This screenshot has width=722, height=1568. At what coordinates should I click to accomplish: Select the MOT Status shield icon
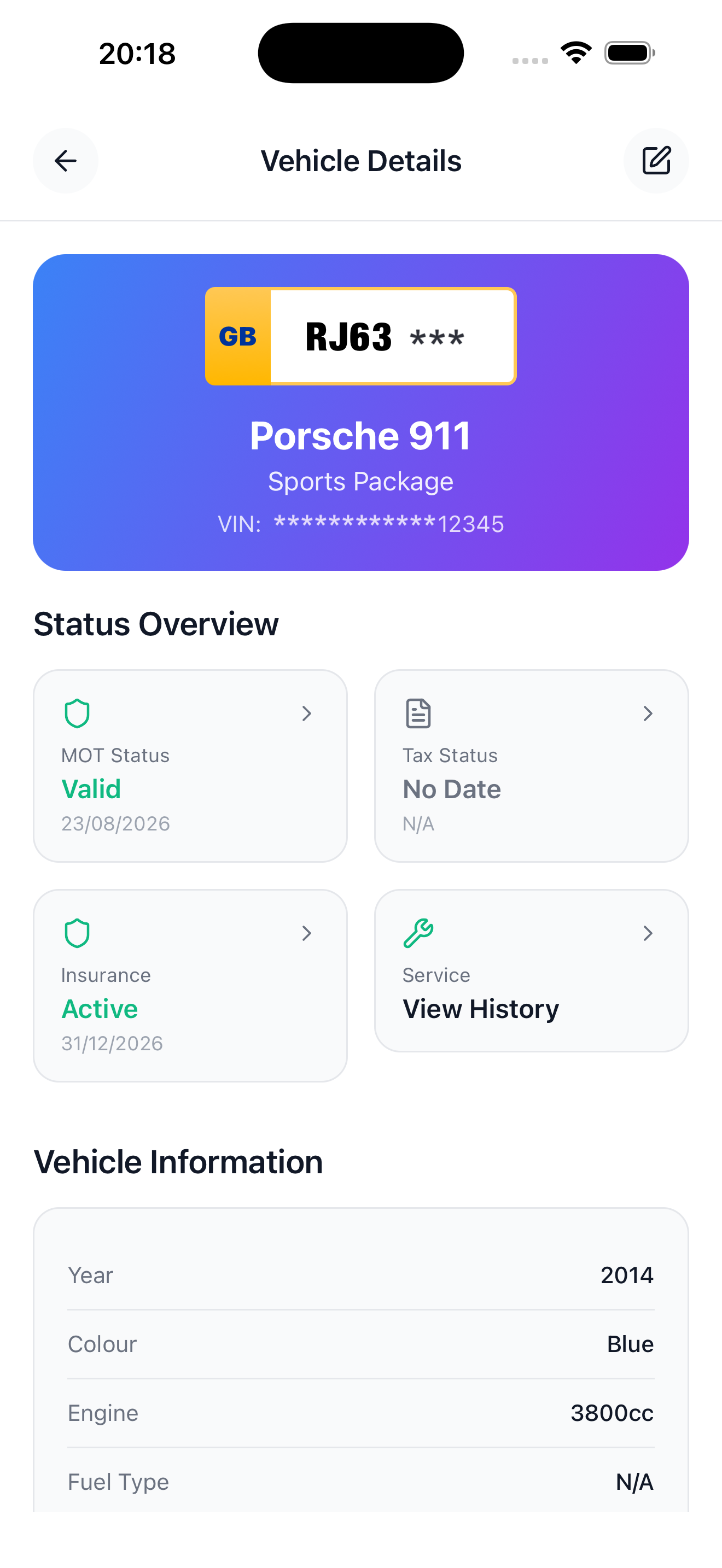pos(76,713)
